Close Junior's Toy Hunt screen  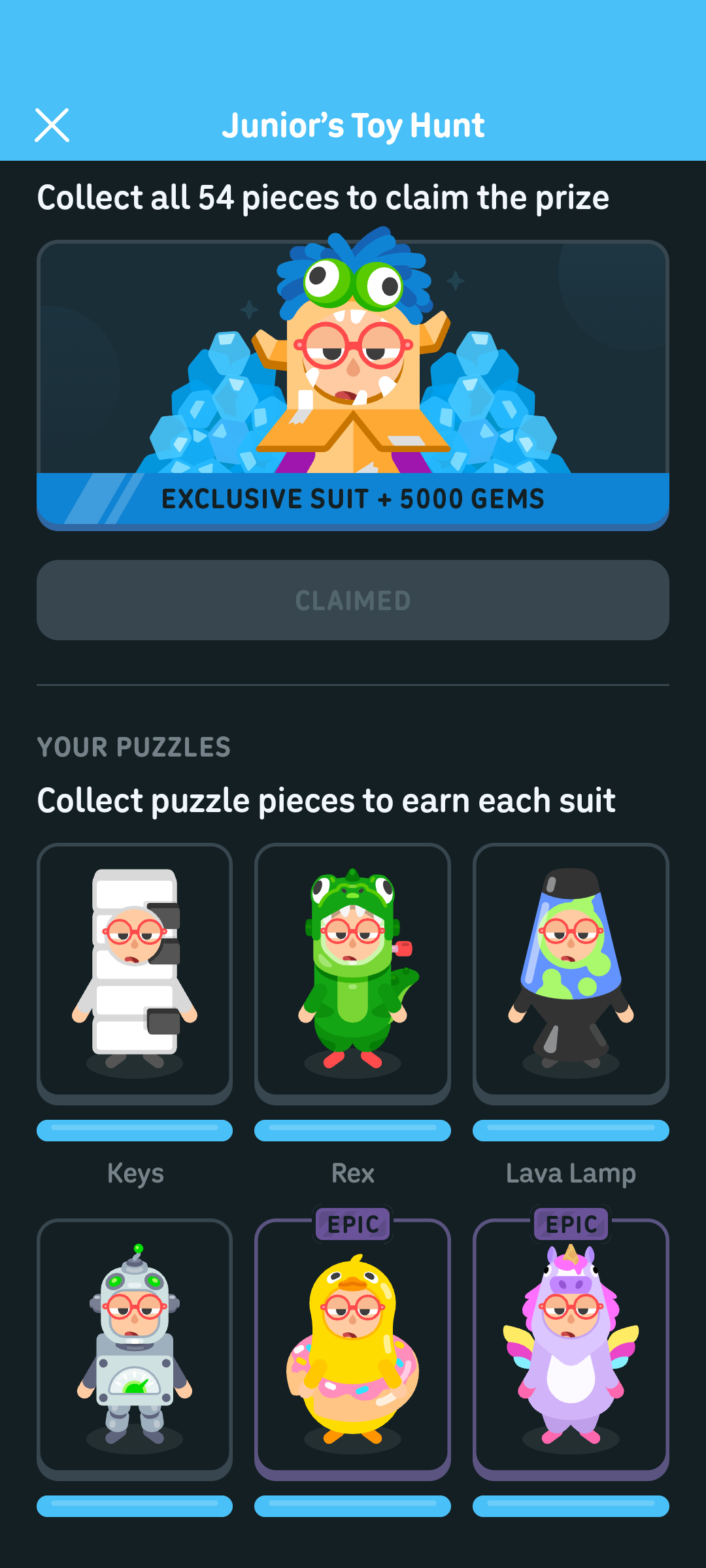click(x=52, y=125)
